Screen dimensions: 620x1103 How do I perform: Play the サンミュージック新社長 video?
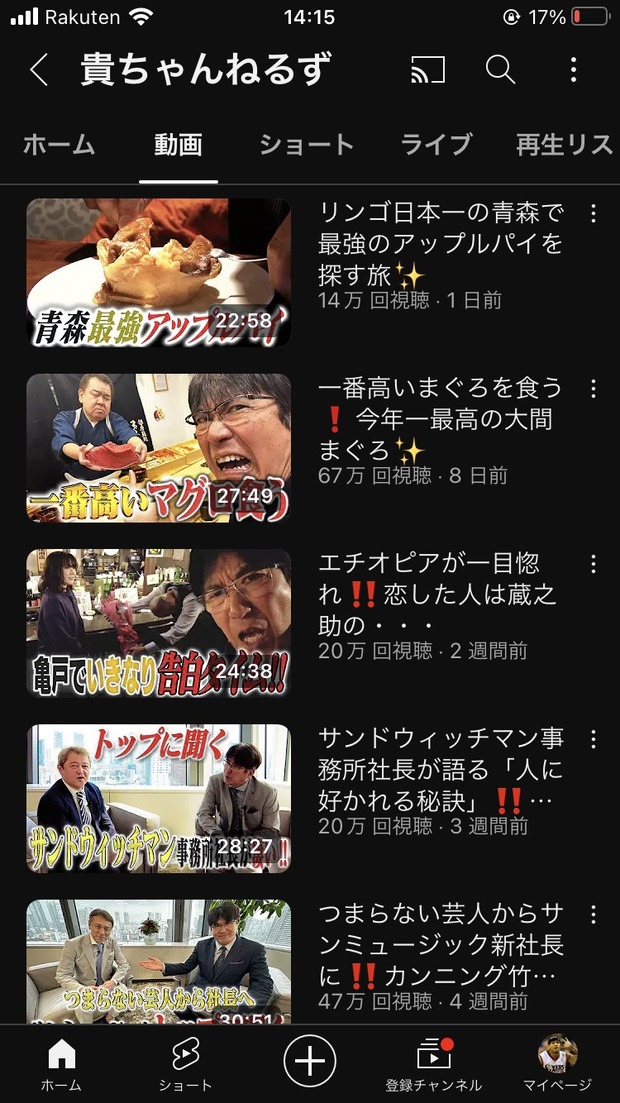coord(158,960)
